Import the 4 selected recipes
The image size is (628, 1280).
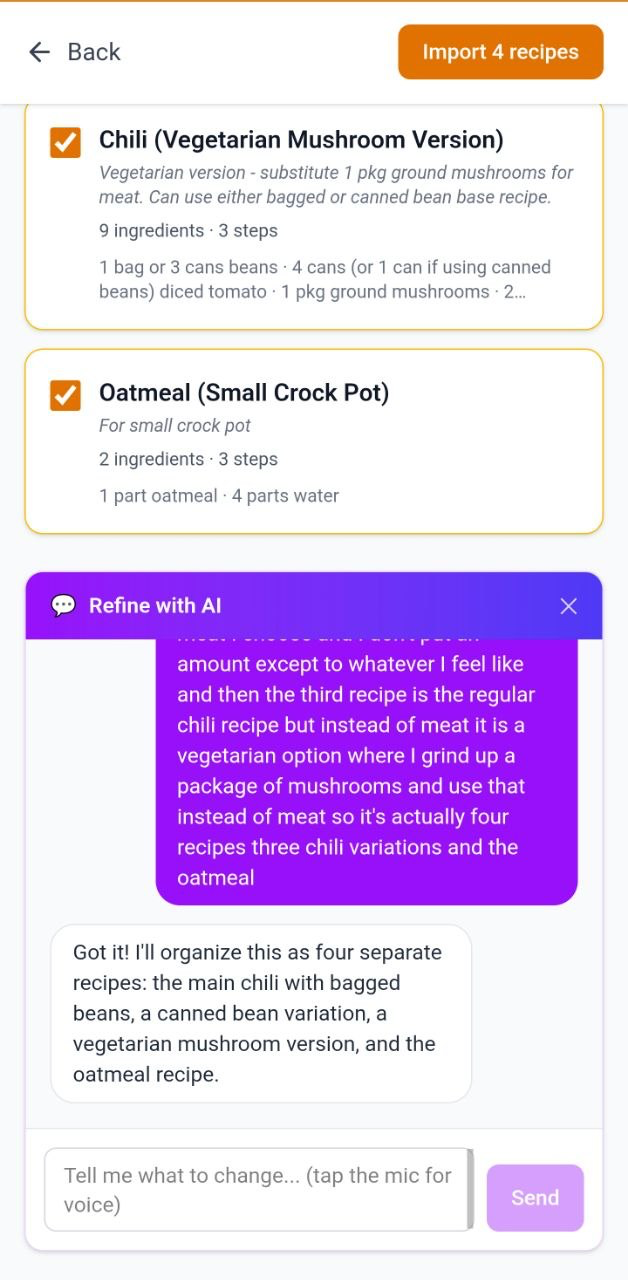pos(500,52)
